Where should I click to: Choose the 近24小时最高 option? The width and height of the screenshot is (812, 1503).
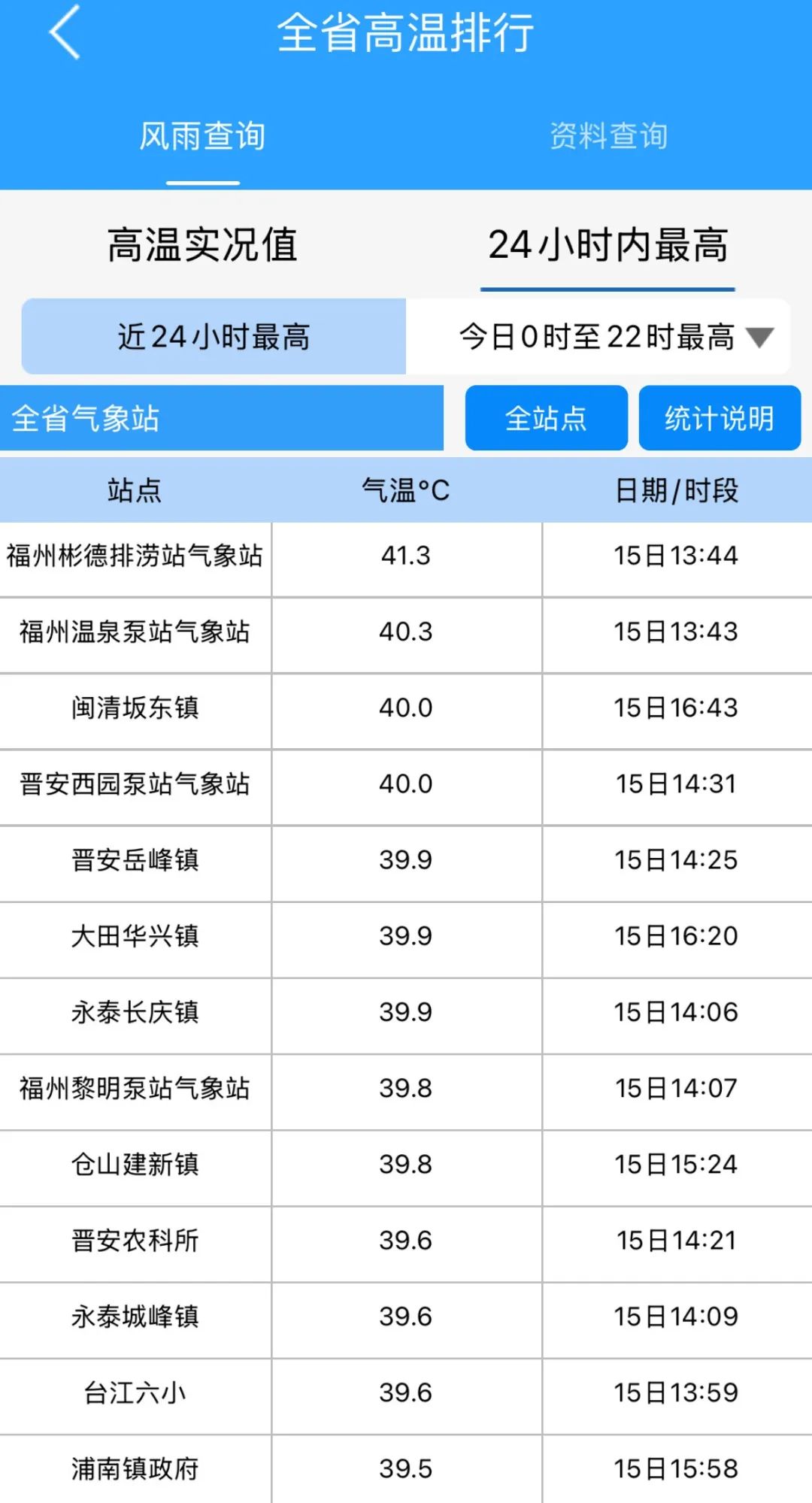[x=214, y=337]
